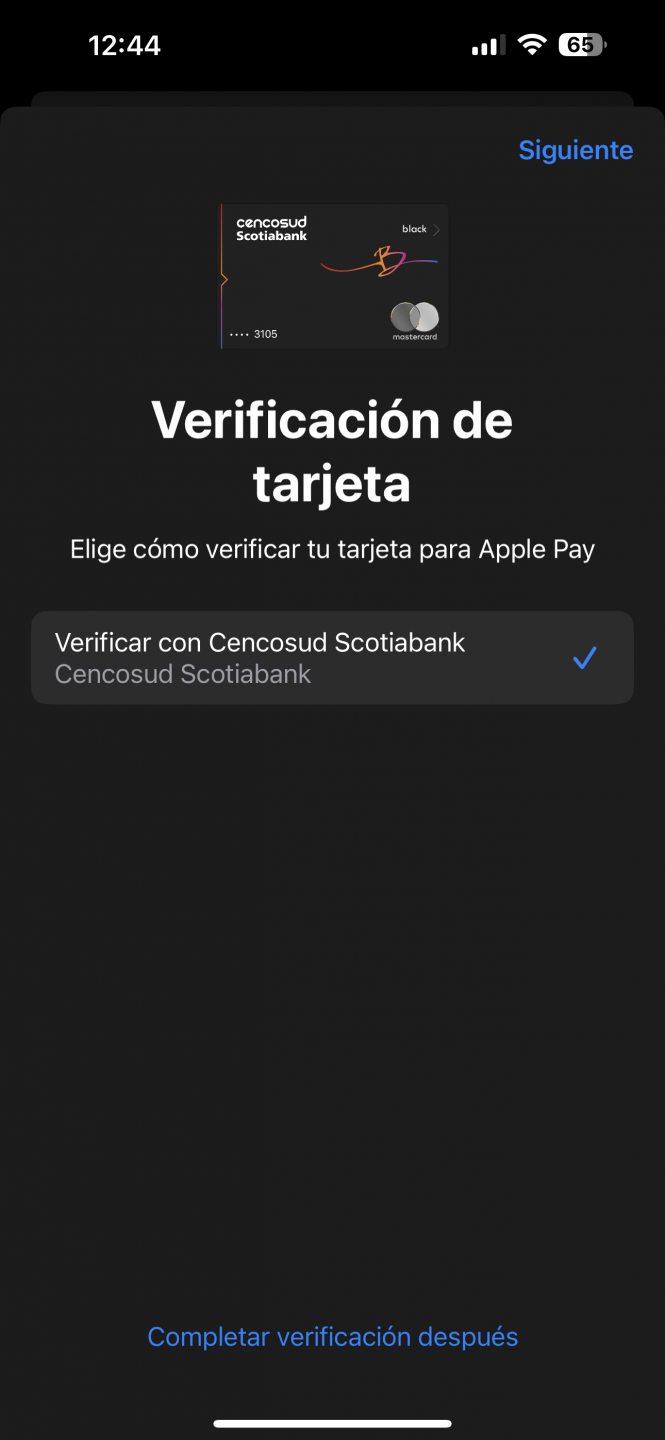
Task: Tap Siguiente to continue verification
Action: [575, 150]
